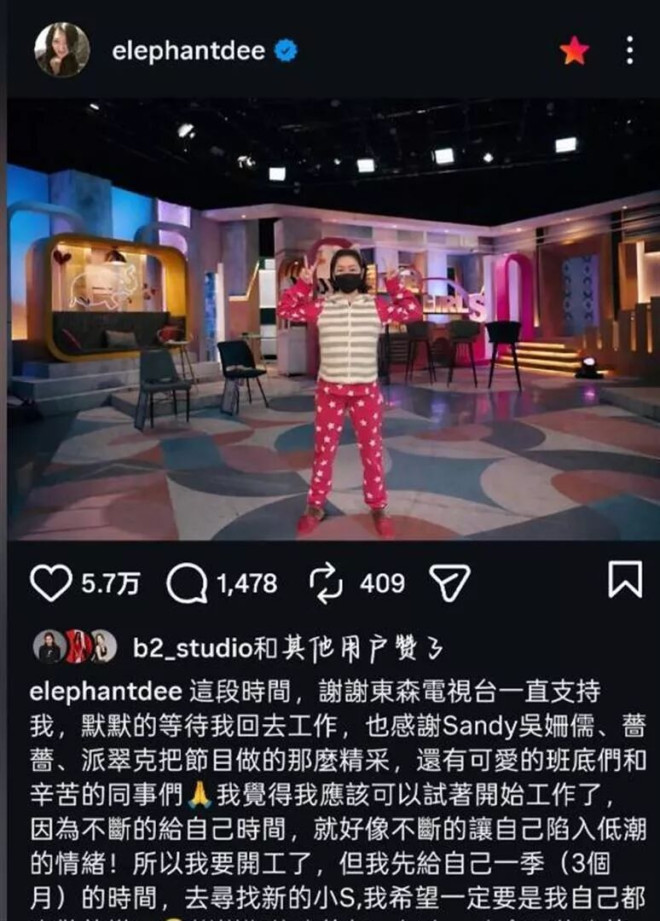Open the elephantdee username link
Image resolution: width=660 pixels, height=921 pixels.
190,51
